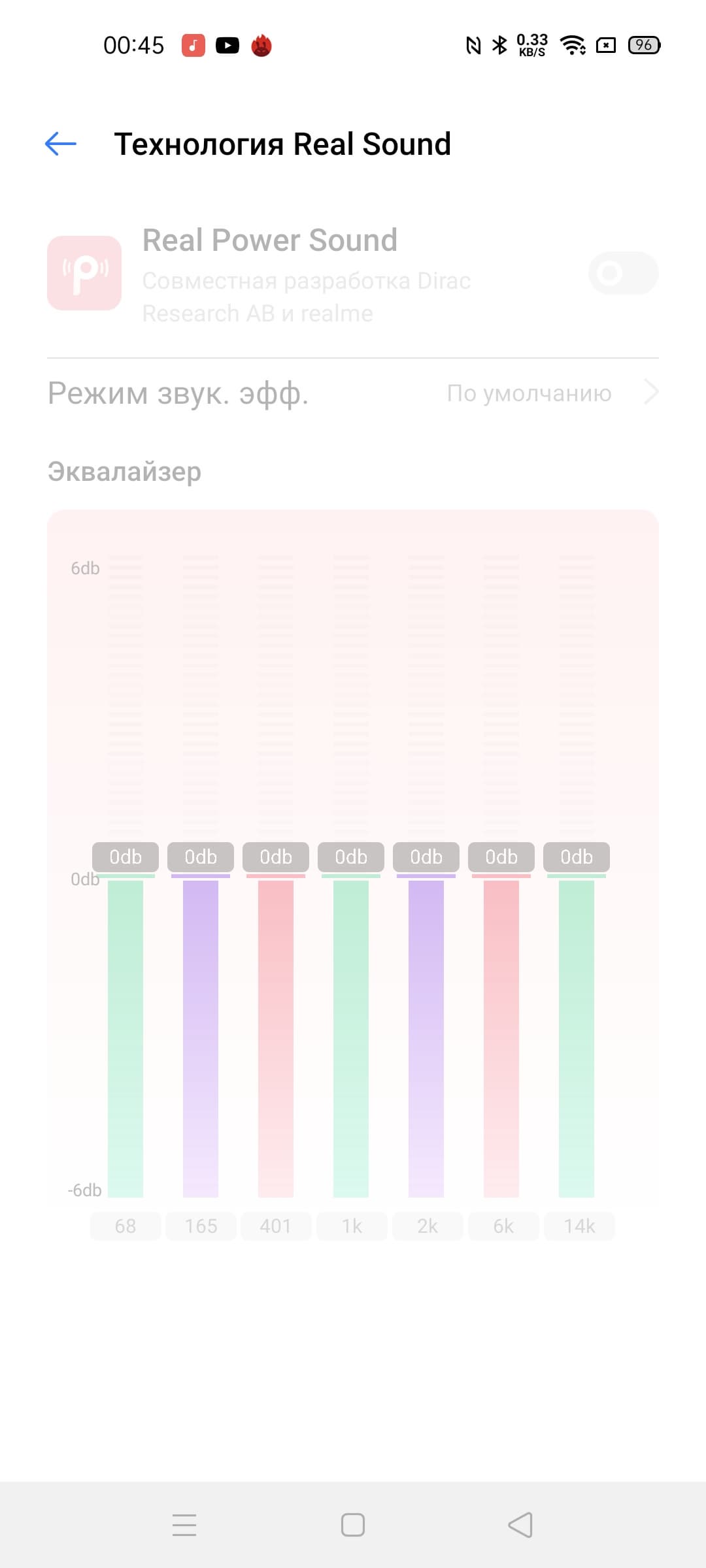706x1568 pixels.
Task: Toggle the Real Power Sound switch
Action: click(623, 273)
